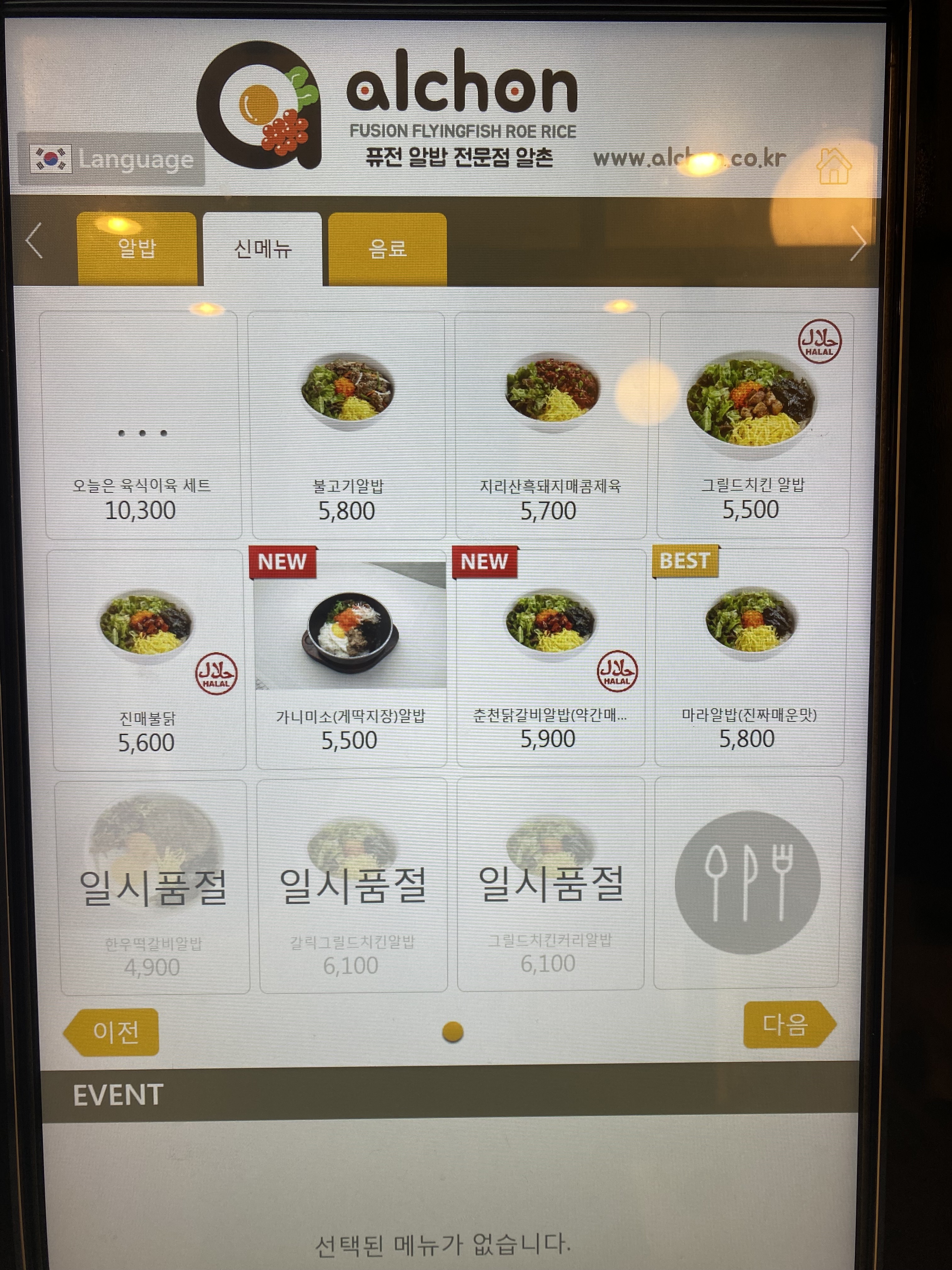Go back with the 이전 button
This screenshot has height=1270, width=952.
click(x=112, y=1032)
